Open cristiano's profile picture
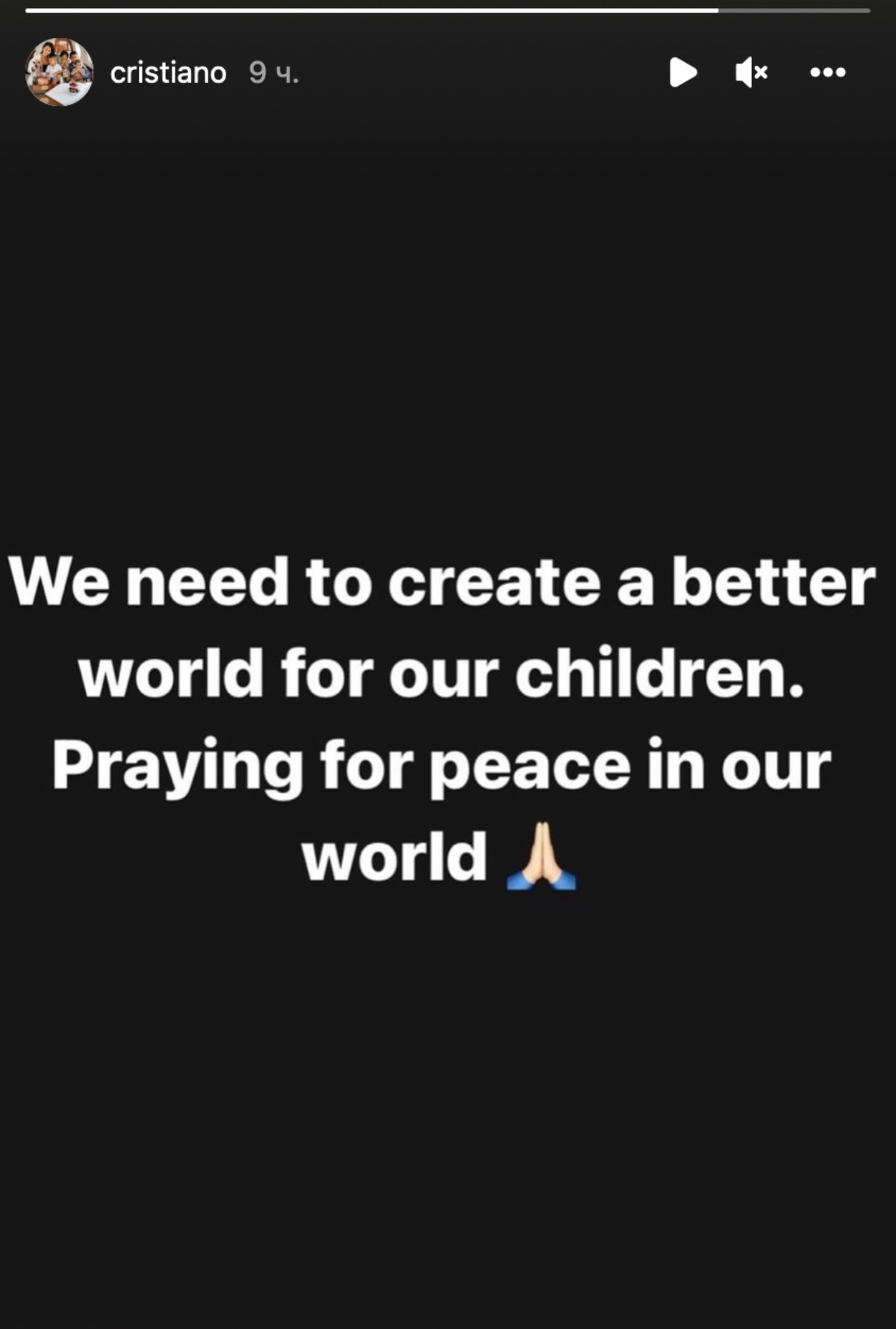 point(59,72)
